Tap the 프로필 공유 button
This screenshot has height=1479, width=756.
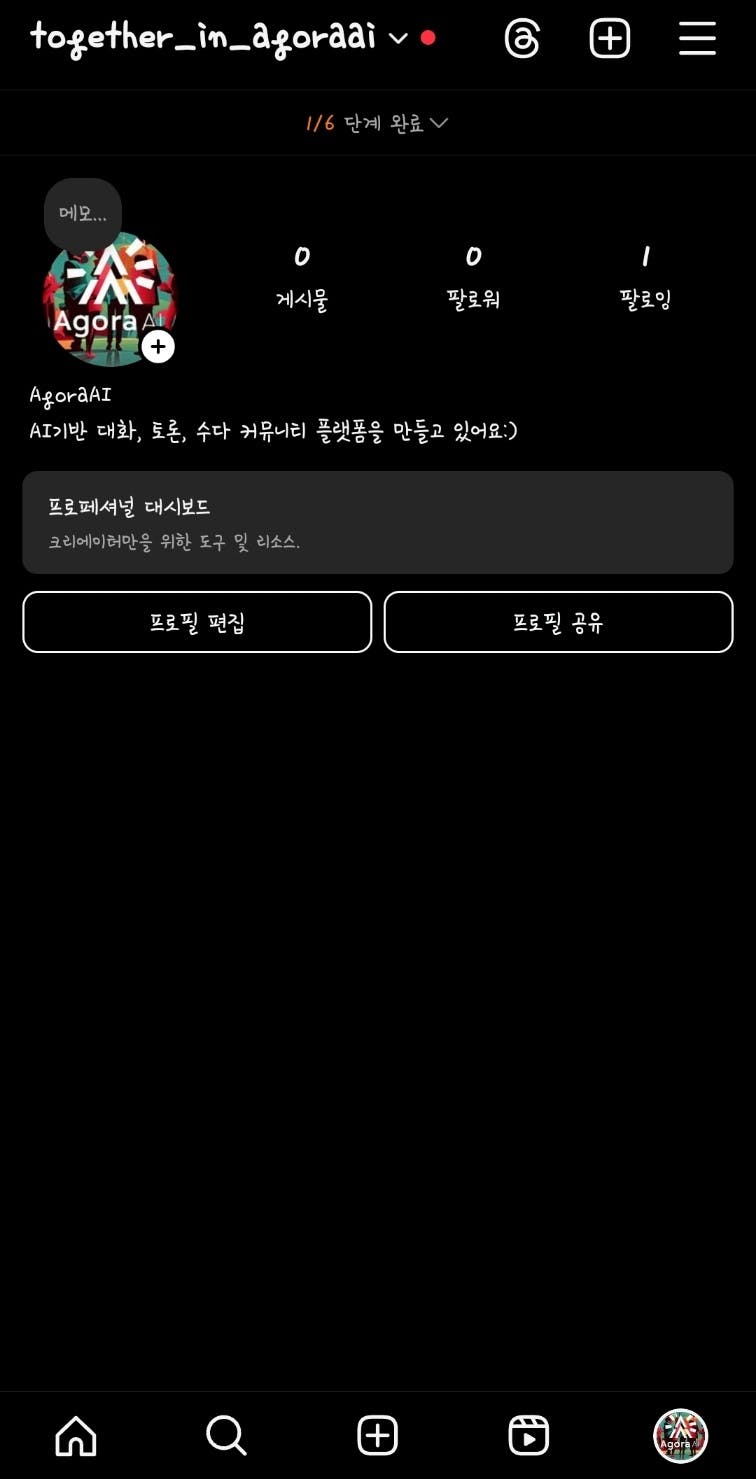point(558,622)
